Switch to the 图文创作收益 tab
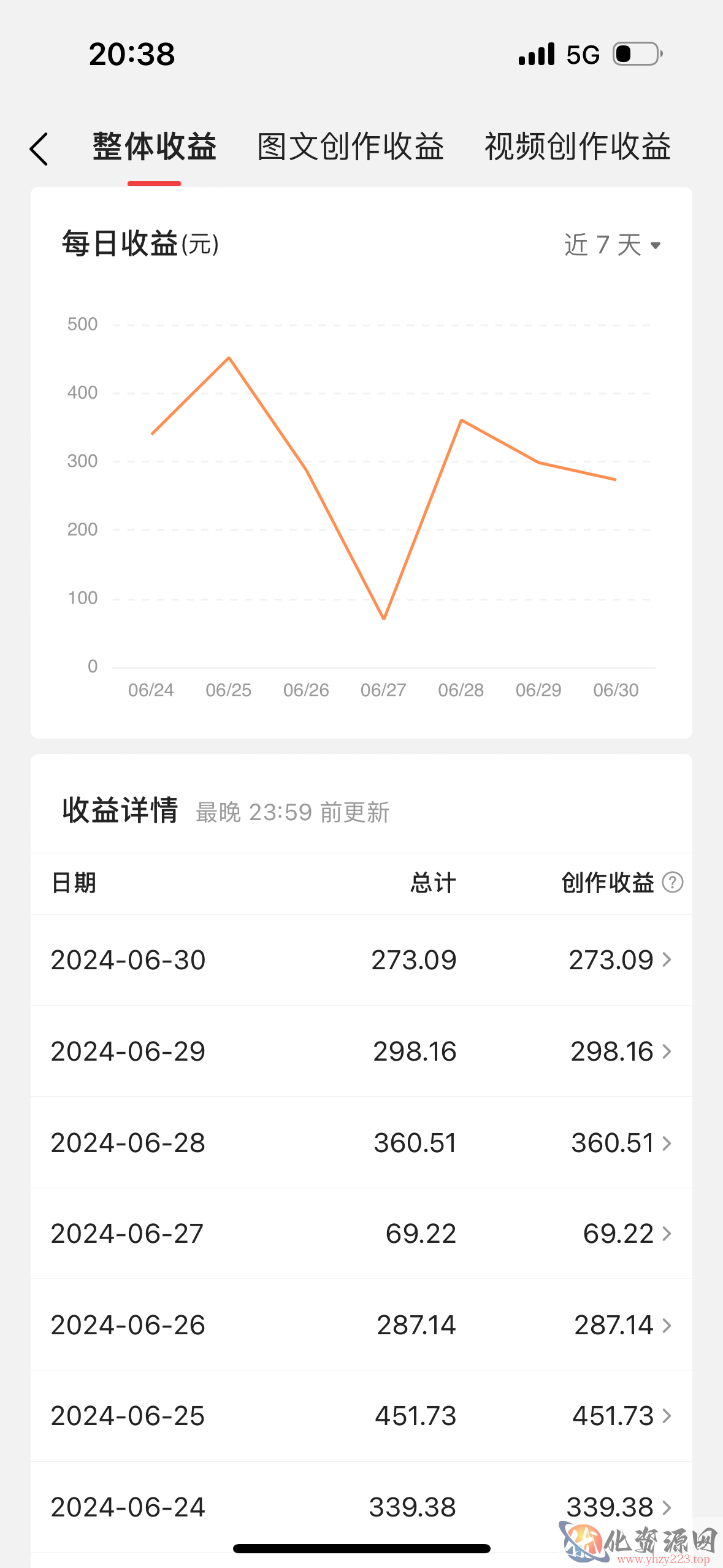The image size is (723, 1568). (x=350, y=147)
